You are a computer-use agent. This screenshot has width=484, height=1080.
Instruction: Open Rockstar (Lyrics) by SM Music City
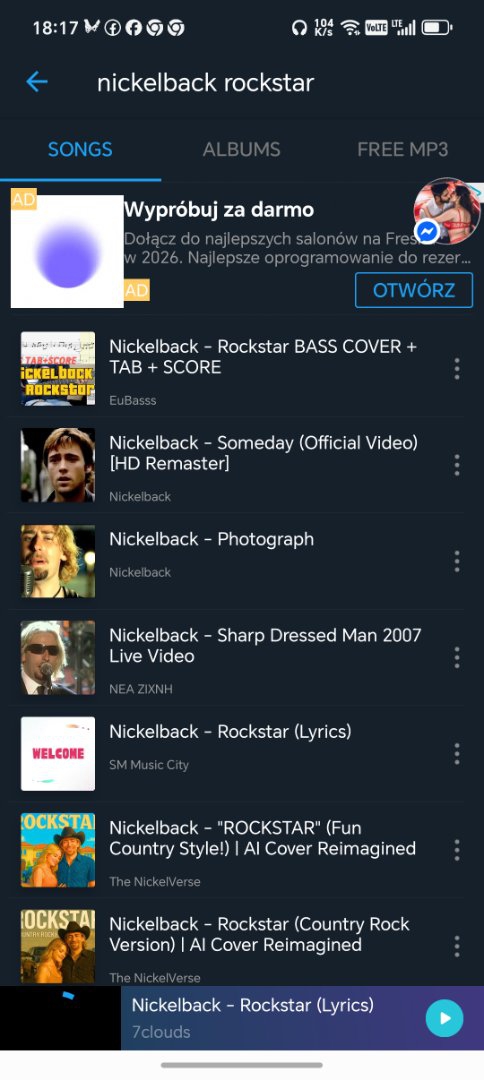click(235, 754)
